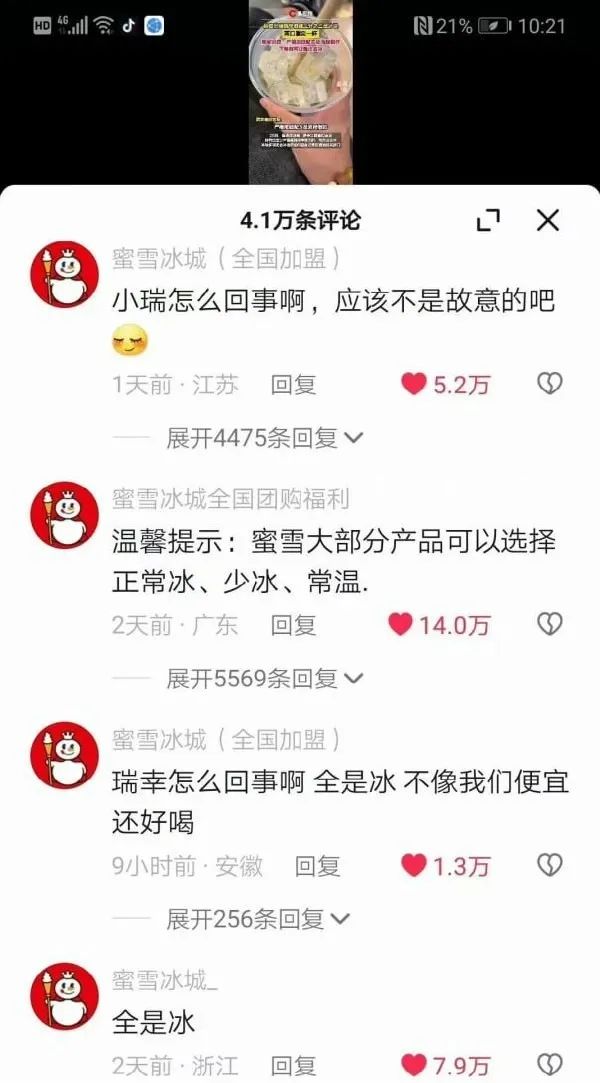This screenshot has width=600, height=1083.
Task: Open avatar of 蜜雪冰城_ commenter
Action: pos(64,997)
